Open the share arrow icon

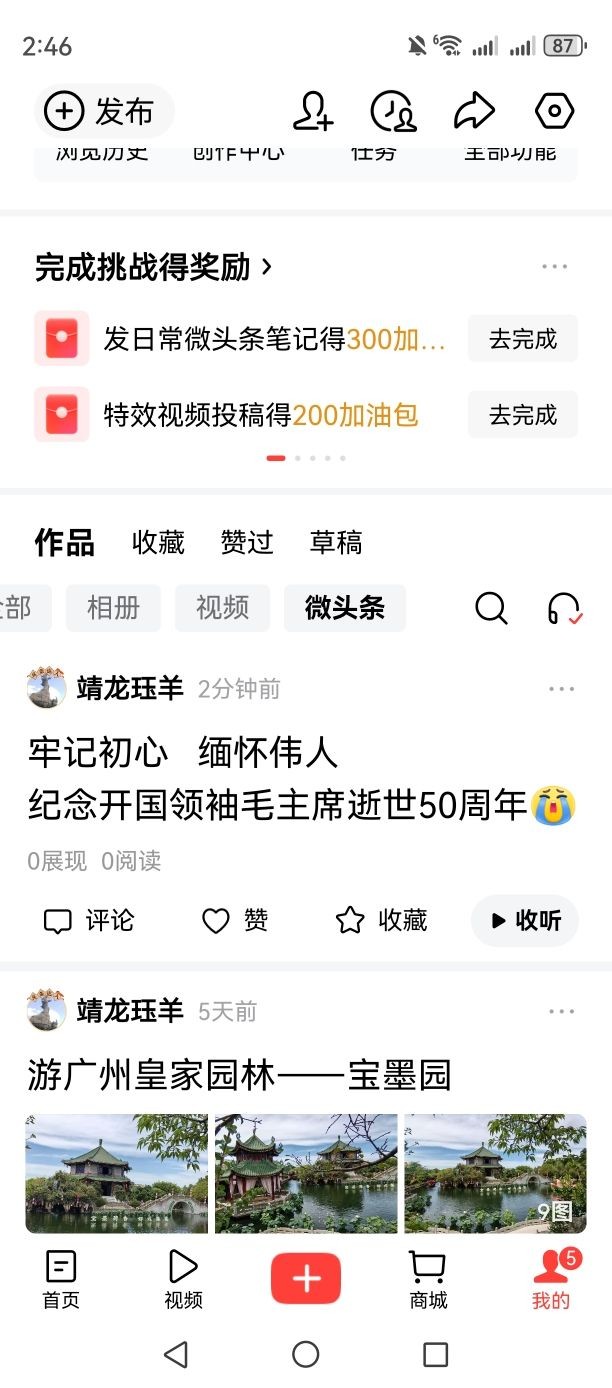tap(474, 112)
